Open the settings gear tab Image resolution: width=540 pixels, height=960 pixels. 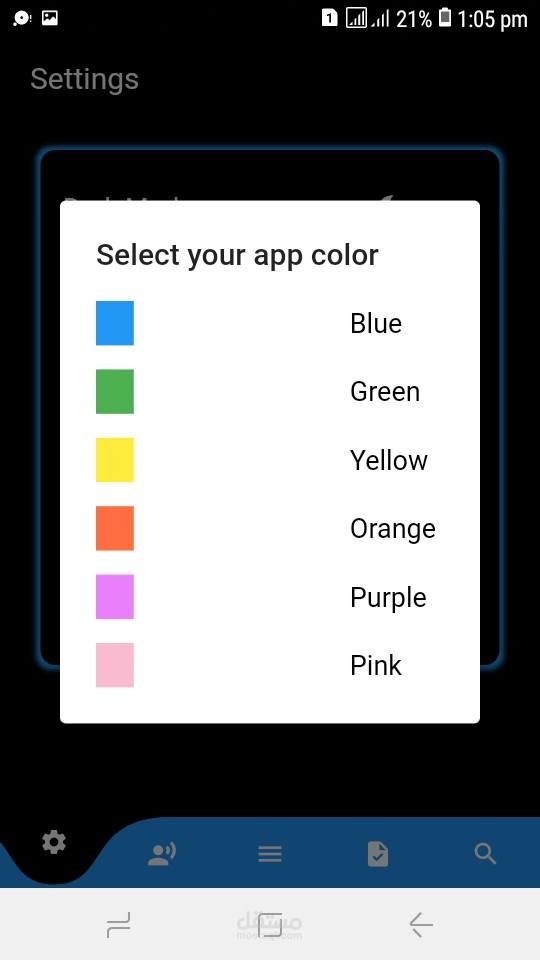coord(54,844)
